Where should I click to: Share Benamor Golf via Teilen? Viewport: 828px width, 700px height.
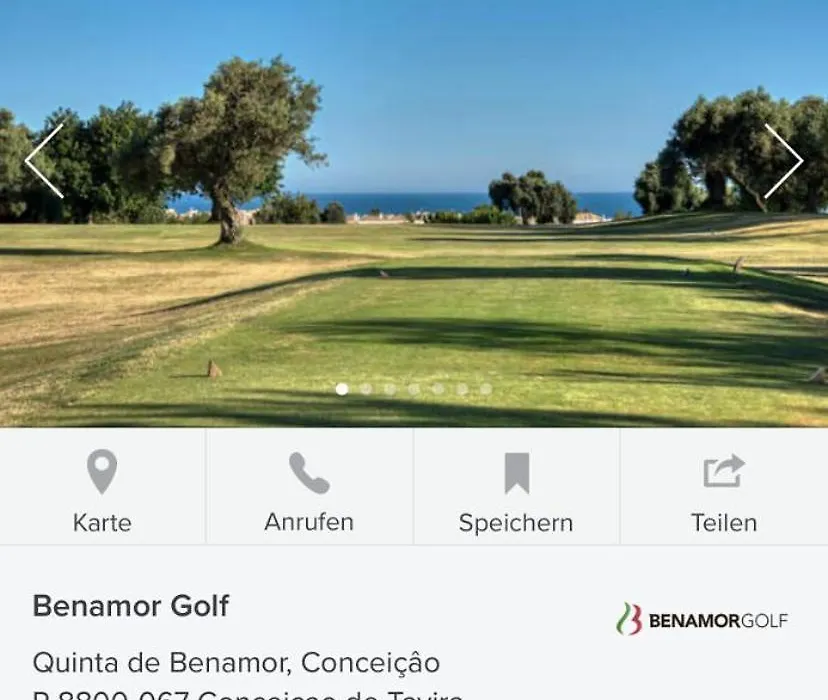tap(724, 490)
